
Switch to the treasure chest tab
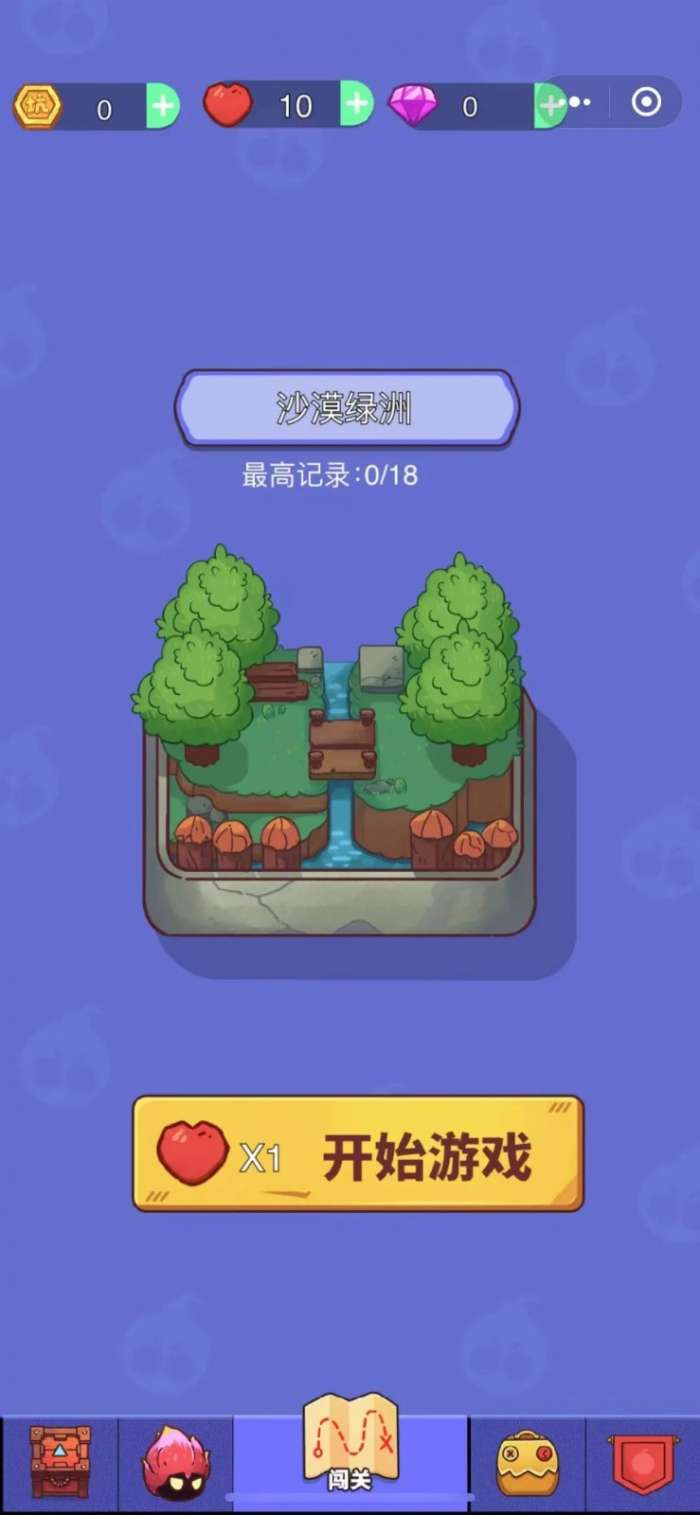(x=60, y=1461)
